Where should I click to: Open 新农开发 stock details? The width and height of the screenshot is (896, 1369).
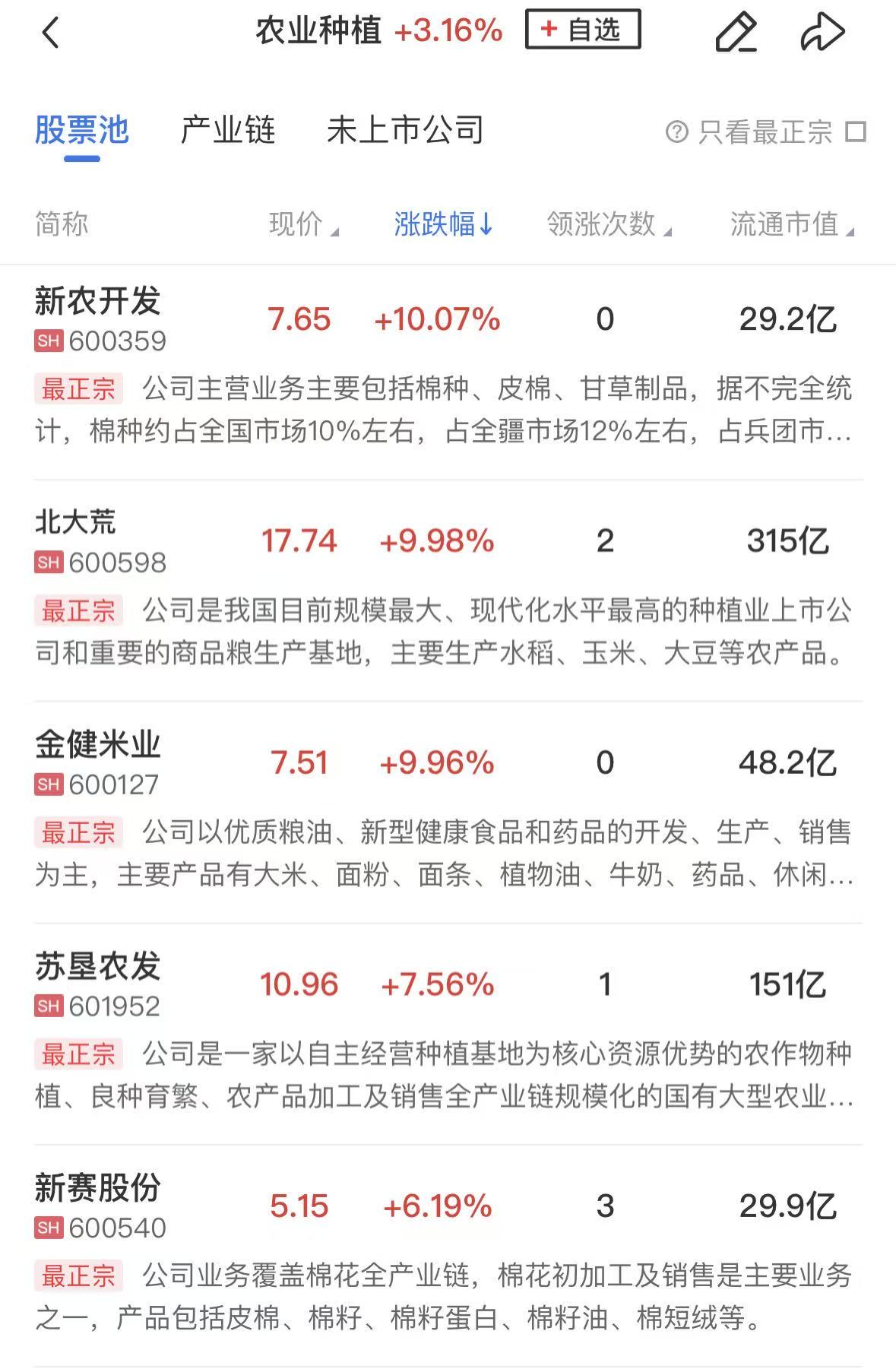coord(99,318)
